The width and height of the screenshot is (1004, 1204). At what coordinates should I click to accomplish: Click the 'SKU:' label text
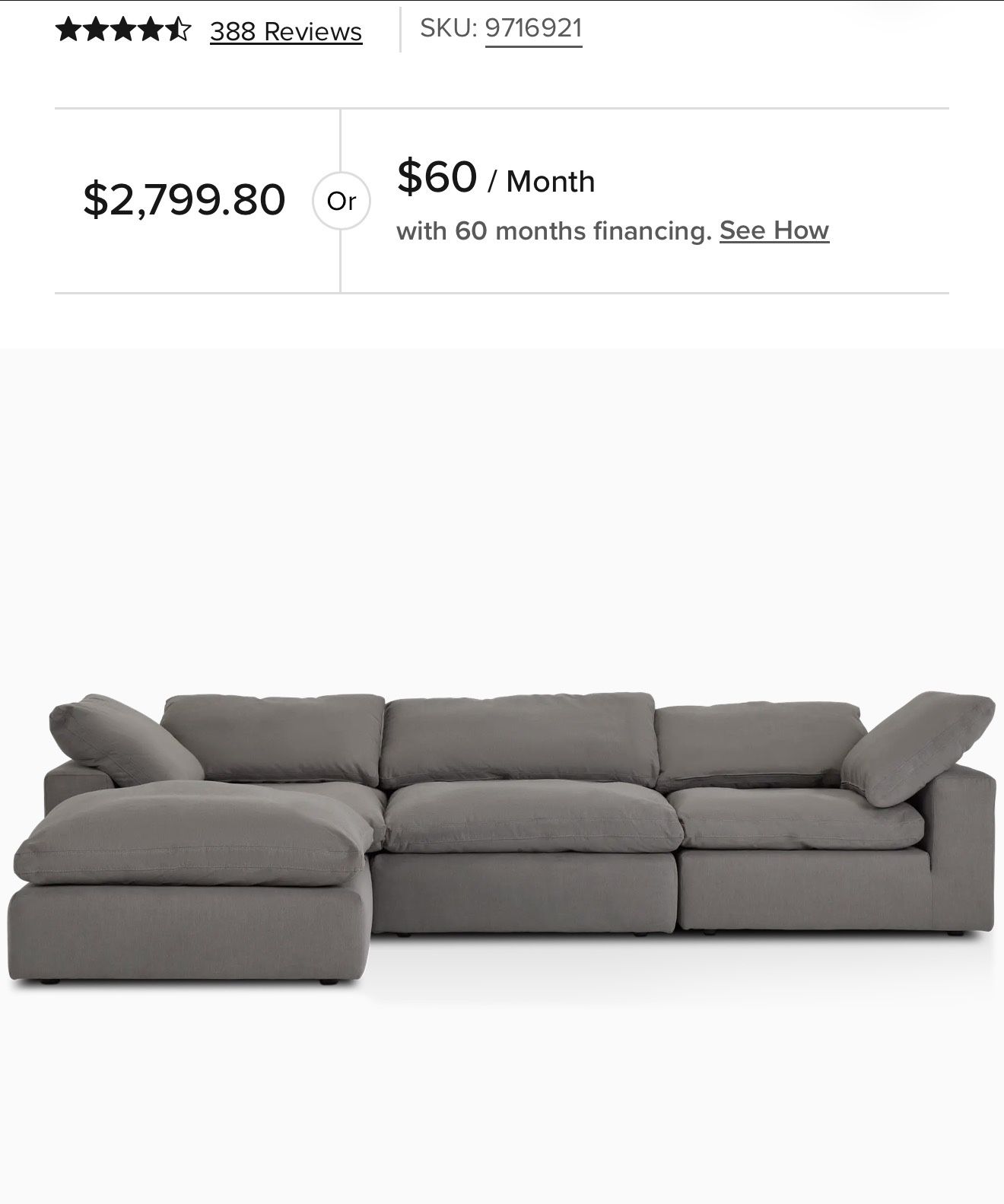tap(447, 27)
